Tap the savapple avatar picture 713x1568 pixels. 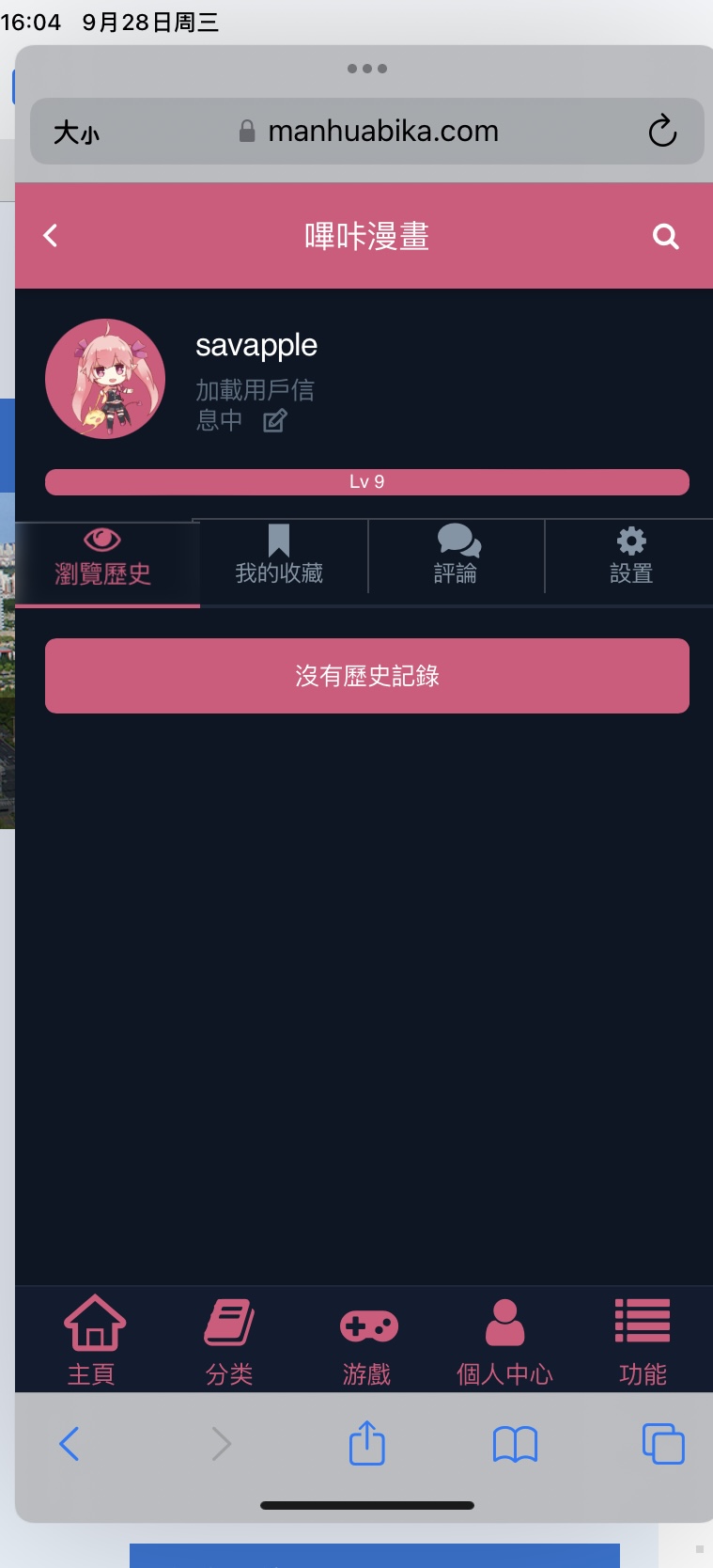[x=104, y=378]
